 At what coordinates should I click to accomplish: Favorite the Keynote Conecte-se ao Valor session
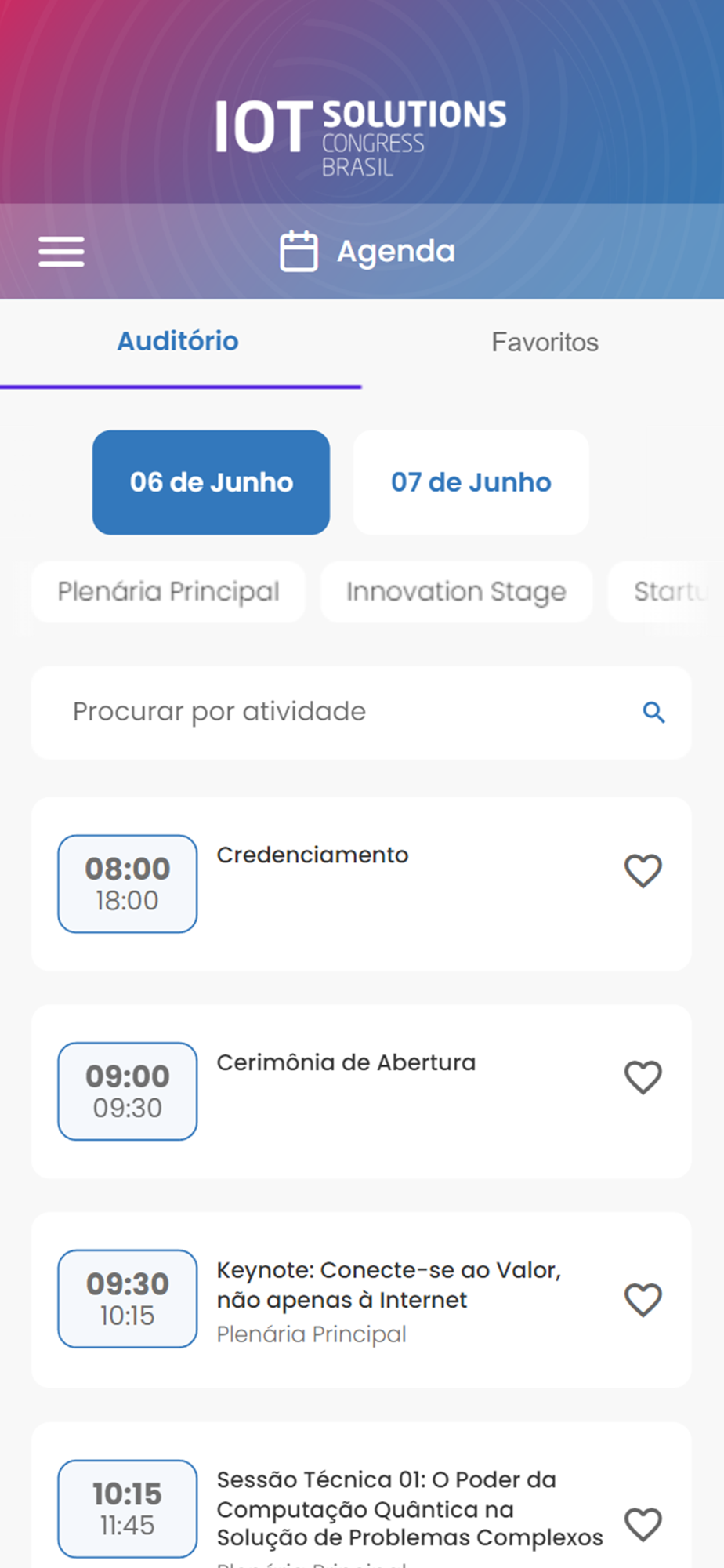[643, 1300]
